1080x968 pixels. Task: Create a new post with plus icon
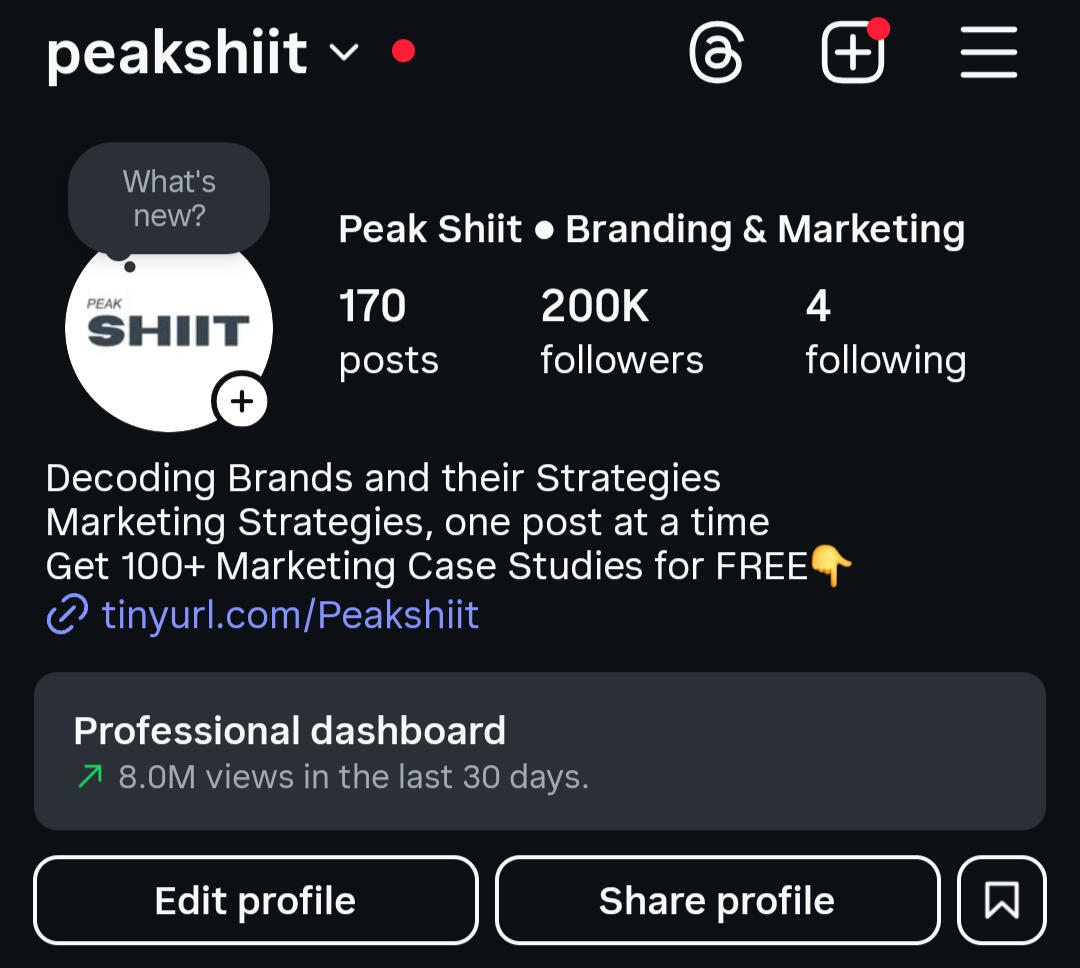click(x=852, y=53)
